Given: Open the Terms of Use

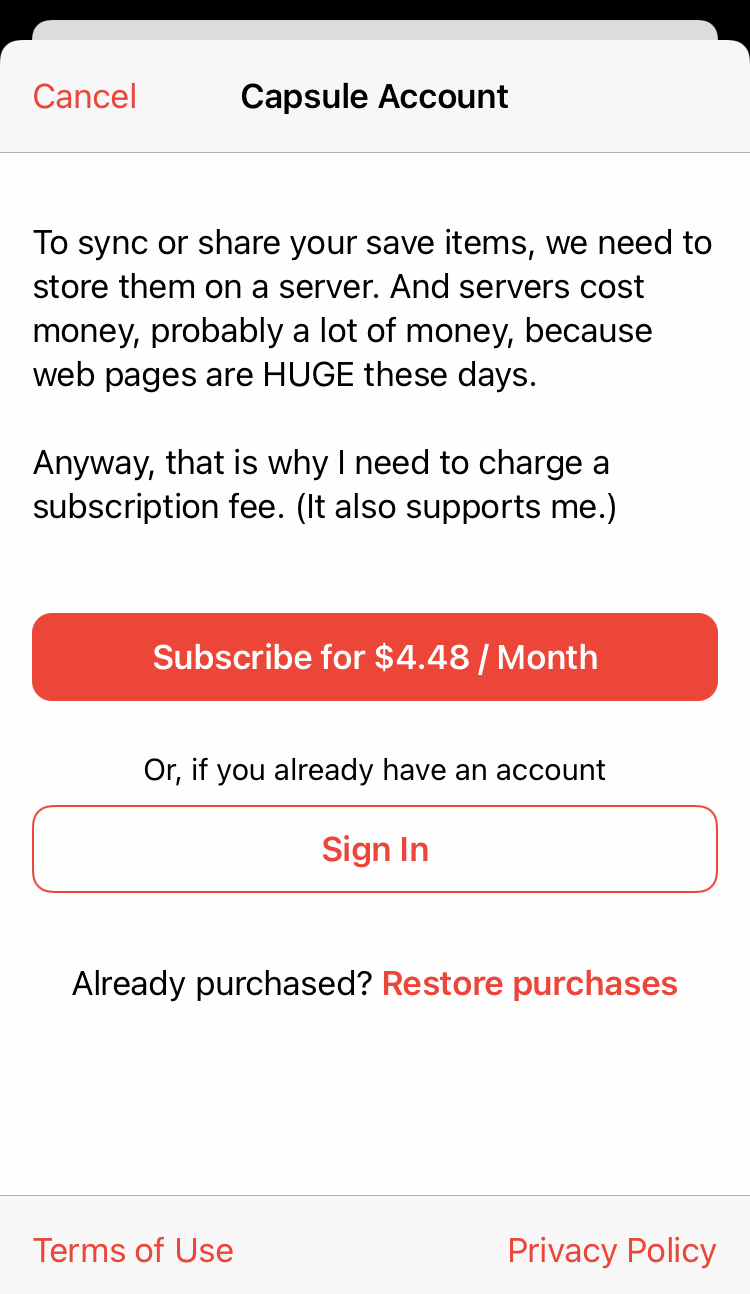Looking at the screenshot, I should [x=133, y=1250].
